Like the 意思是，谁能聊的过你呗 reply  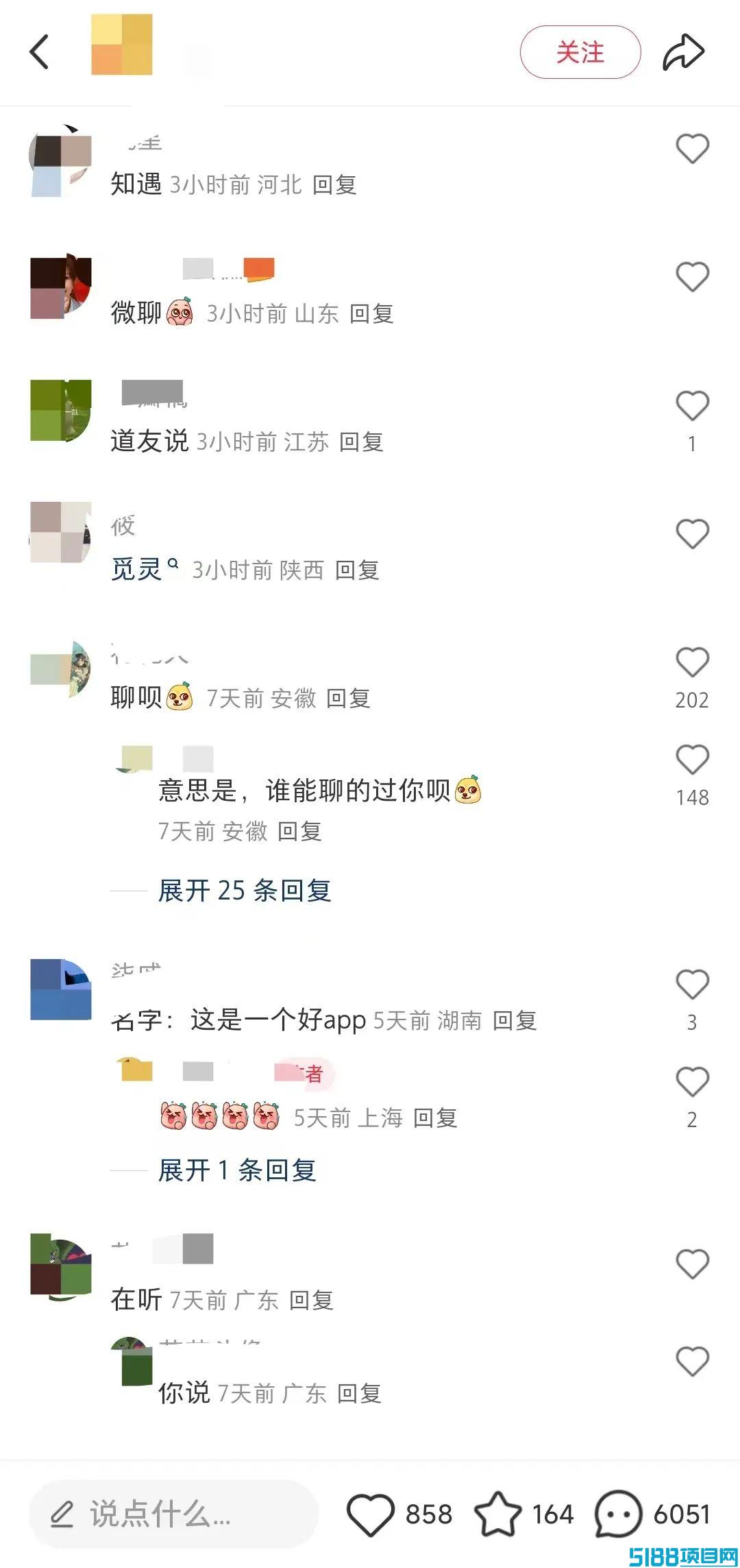pyautogui.click(x=692, y=760)
